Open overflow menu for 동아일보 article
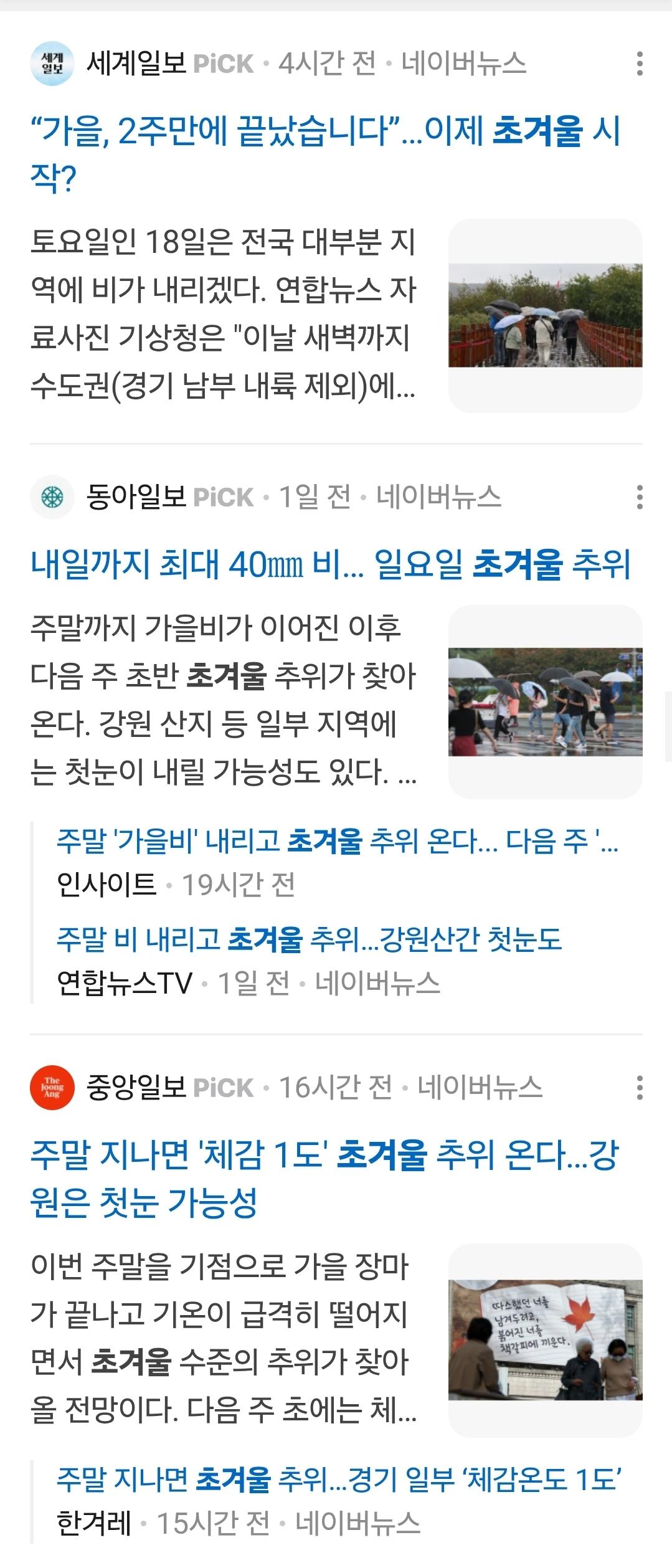Image resolution: width=672 pixels, height=1568 pixels. (x=639, y=497)
